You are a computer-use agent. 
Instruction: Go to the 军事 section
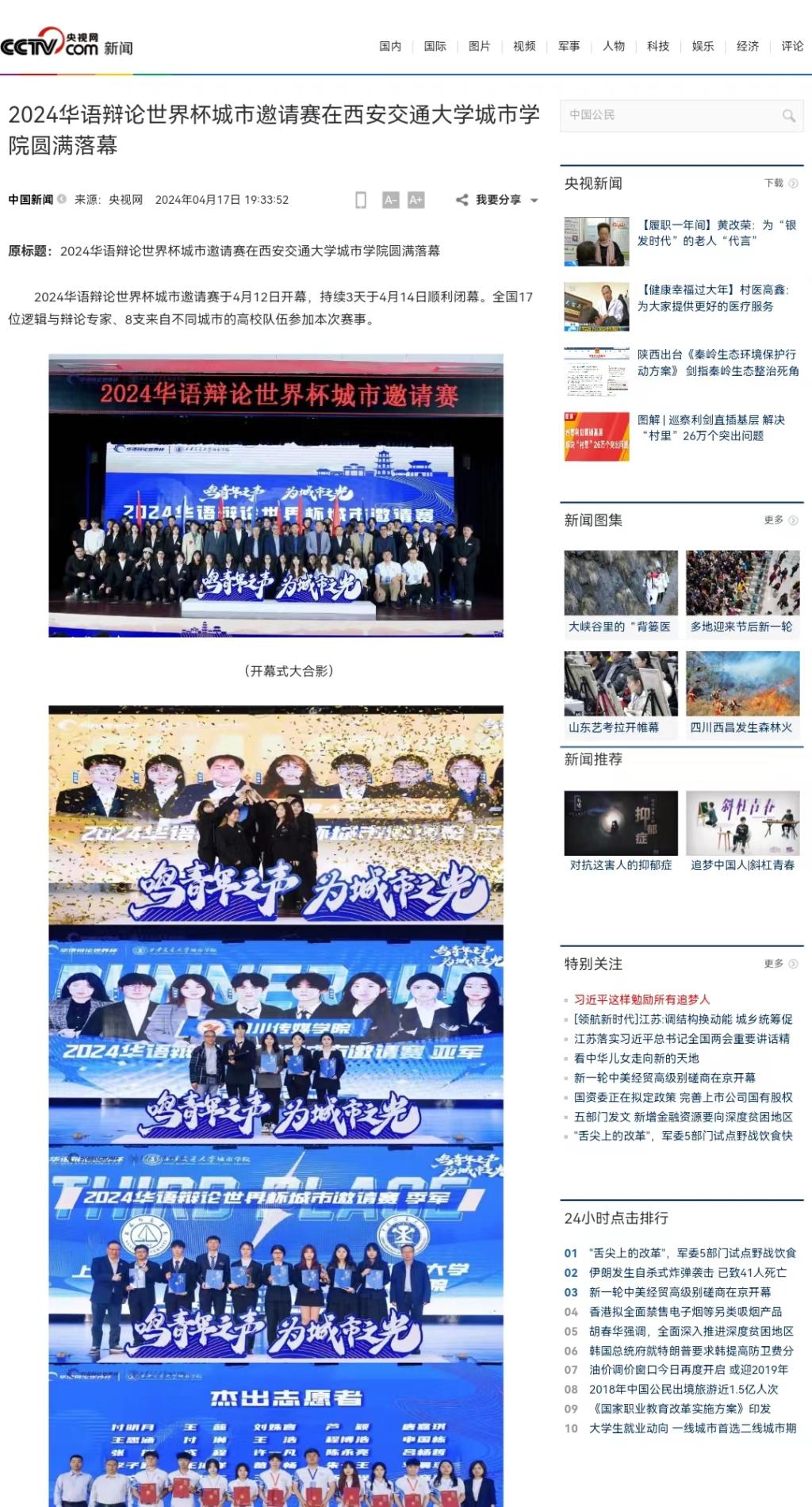coord(569,46)
